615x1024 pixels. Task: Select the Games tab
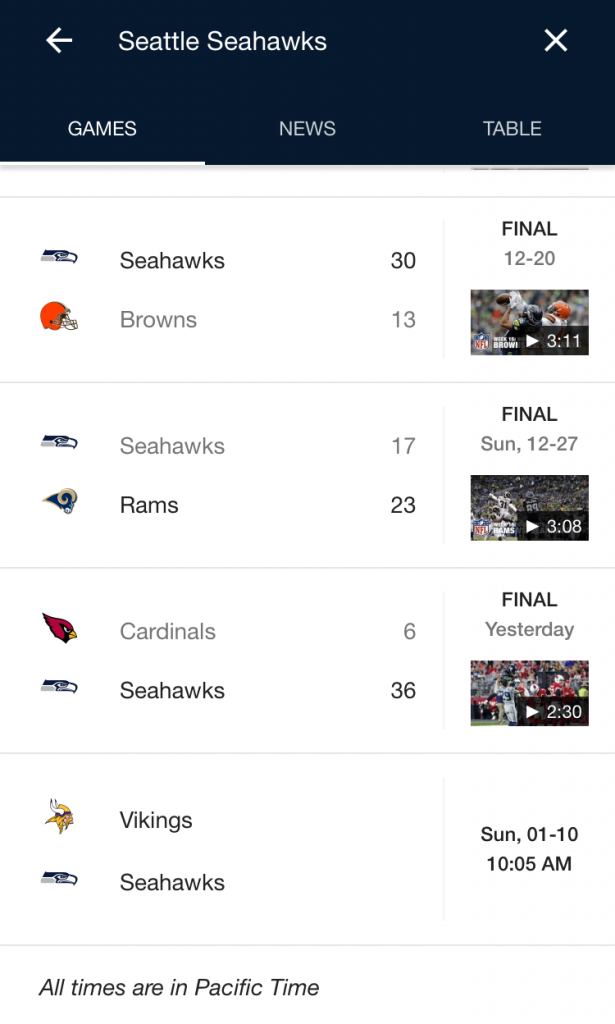pyautogui.click(x=102, y=128)
